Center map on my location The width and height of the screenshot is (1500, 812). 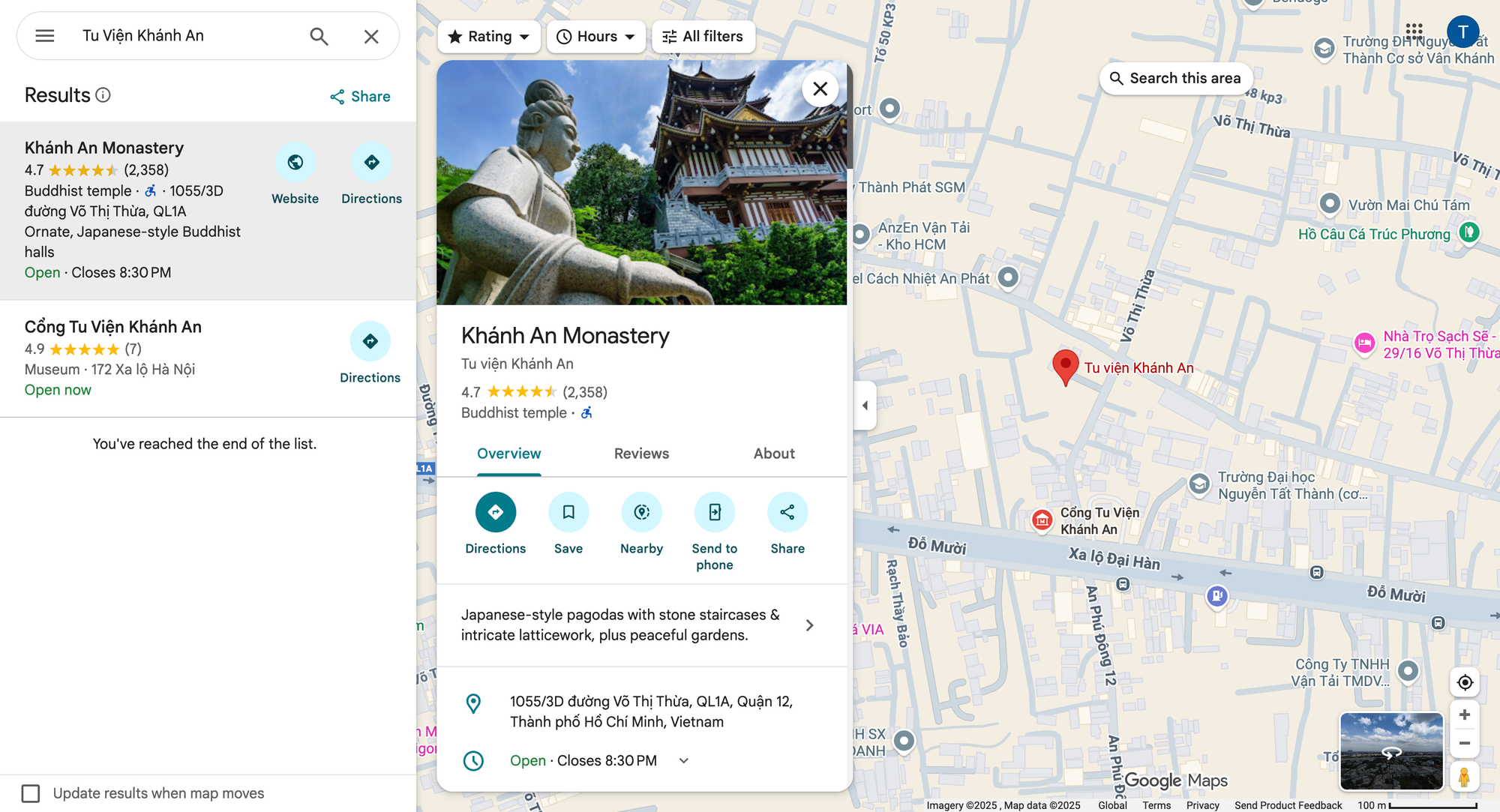point(1464,682)
